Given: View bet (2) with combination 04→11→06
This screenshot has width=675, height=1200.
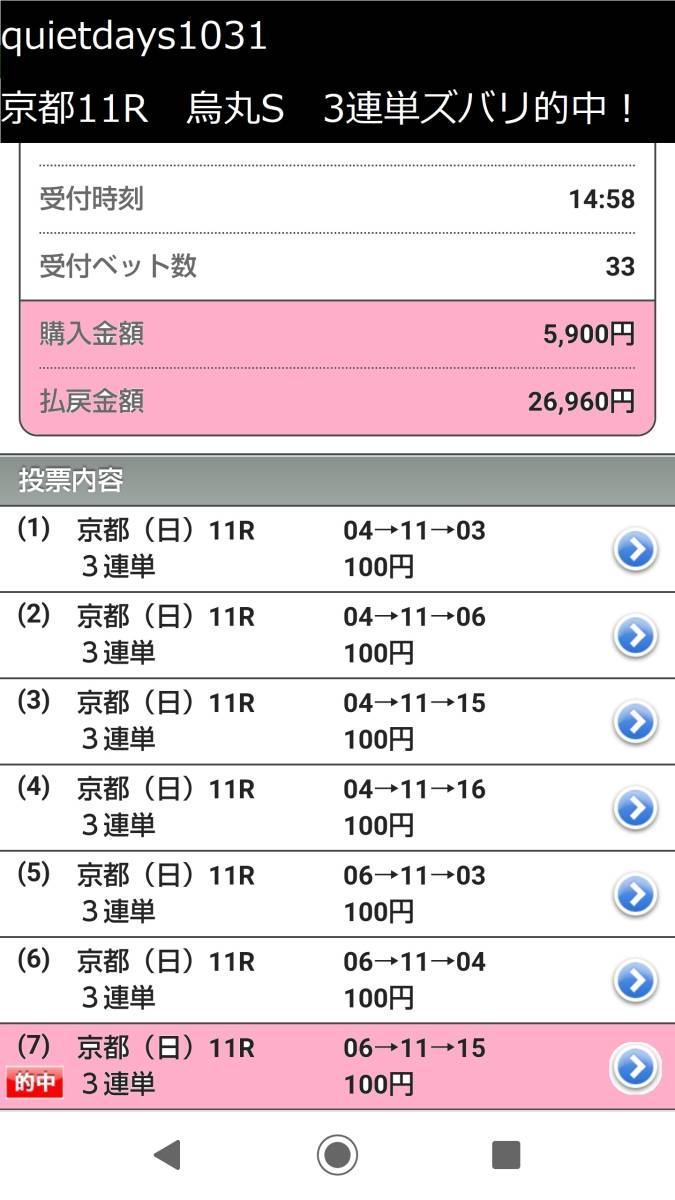Looking at the screenshot, I should 634,636.
